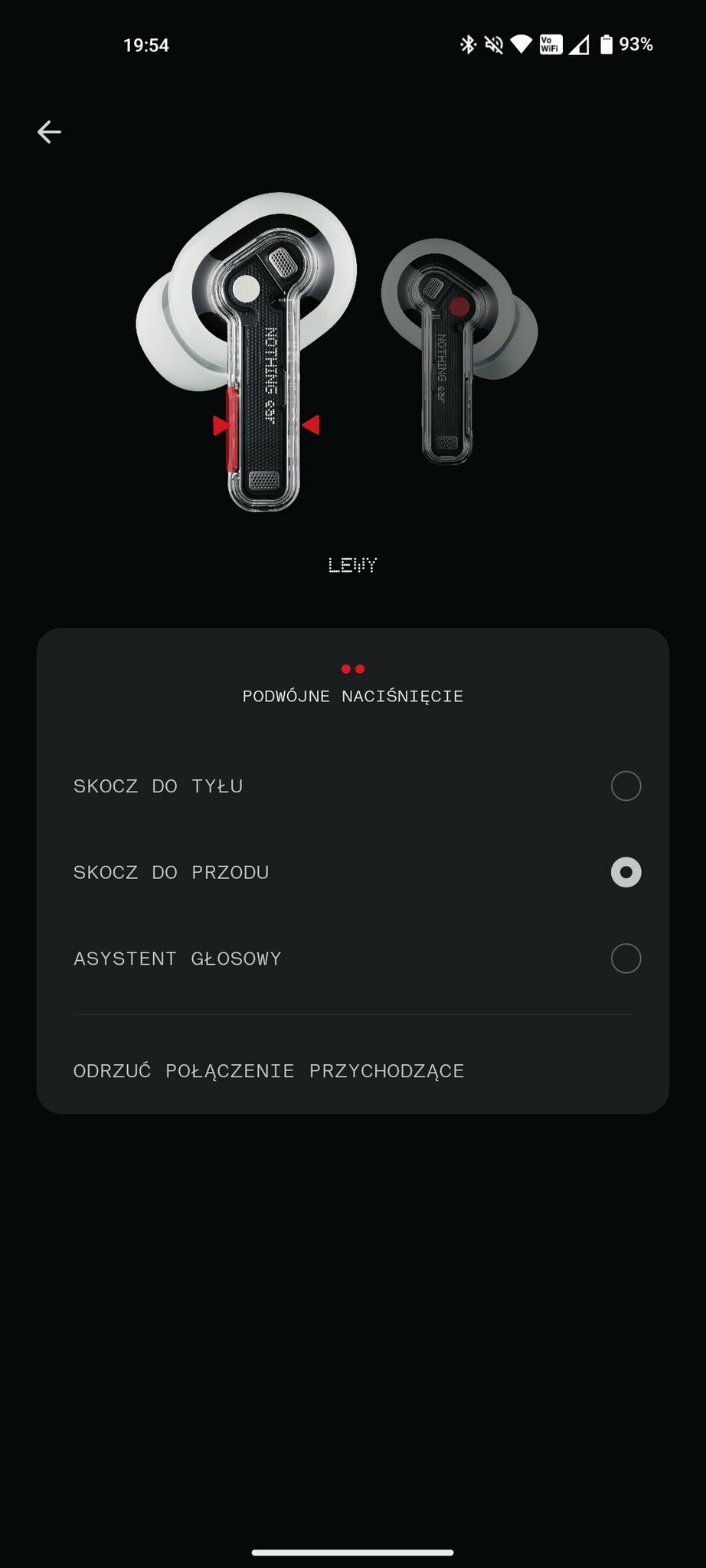706x1568 pixels.
Task: Go back using the arrow icon
Action: click(x=49, y=132)
